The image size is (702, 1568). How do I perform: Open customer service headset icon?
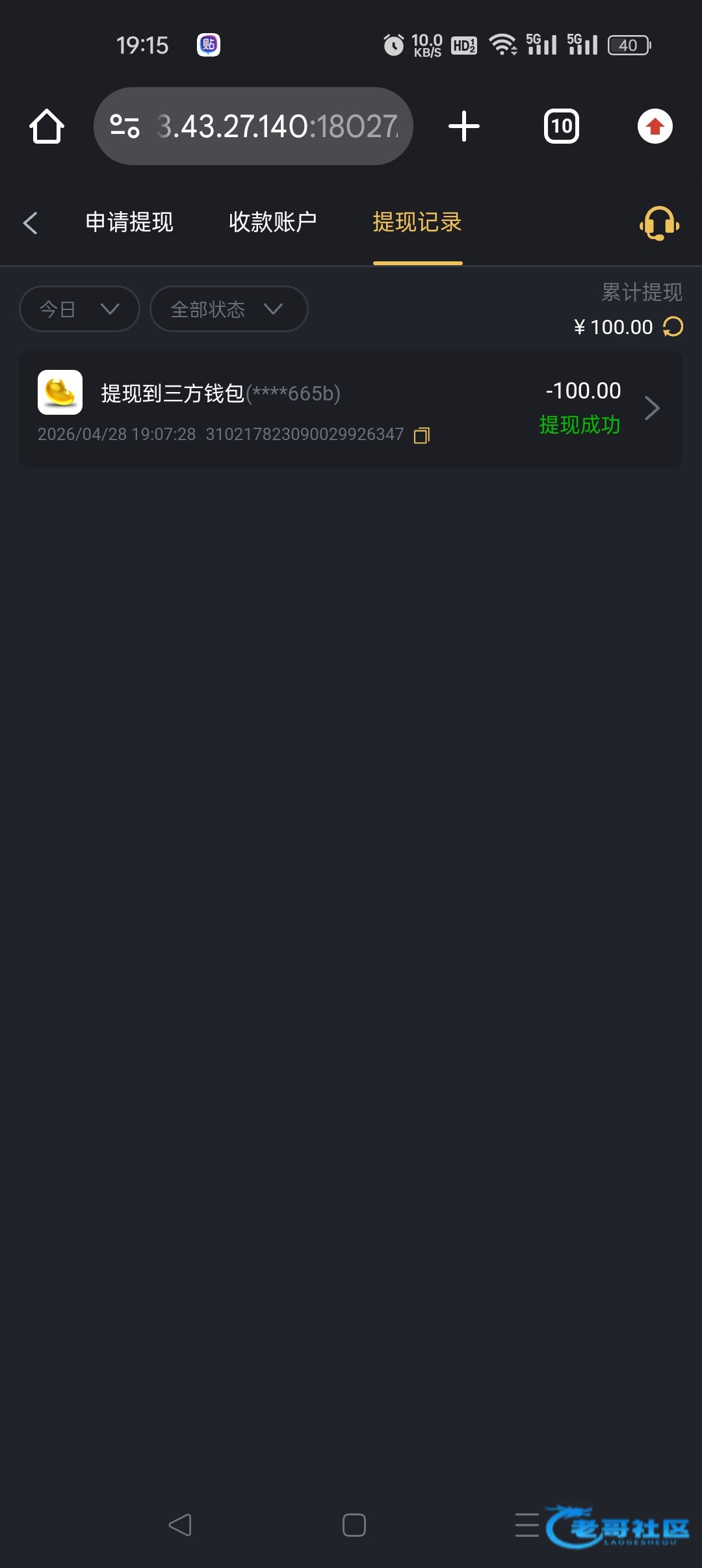tap(659, 224)
